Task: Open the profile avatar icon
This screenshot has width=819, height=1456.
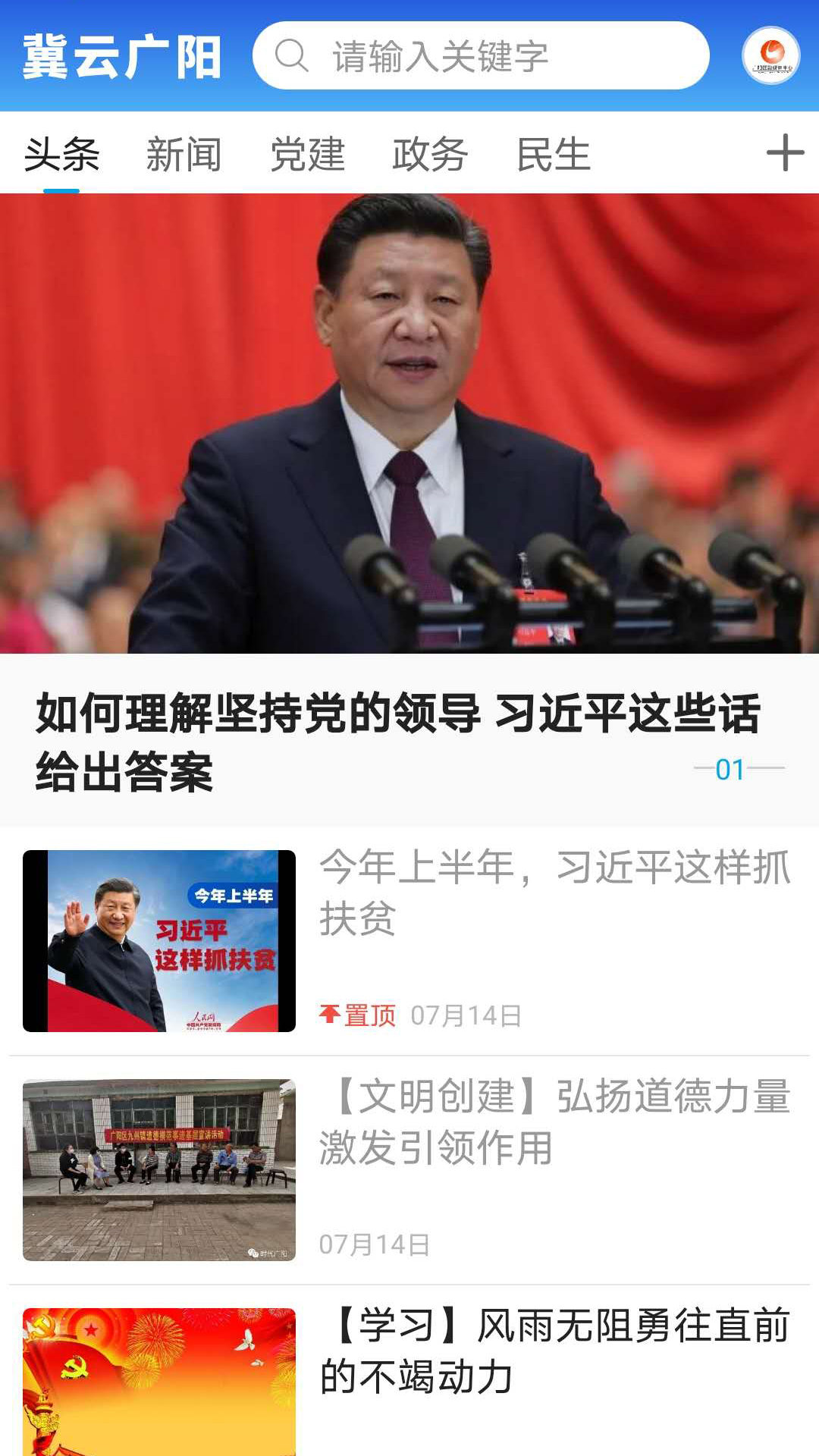Action: tap(770, 55)
